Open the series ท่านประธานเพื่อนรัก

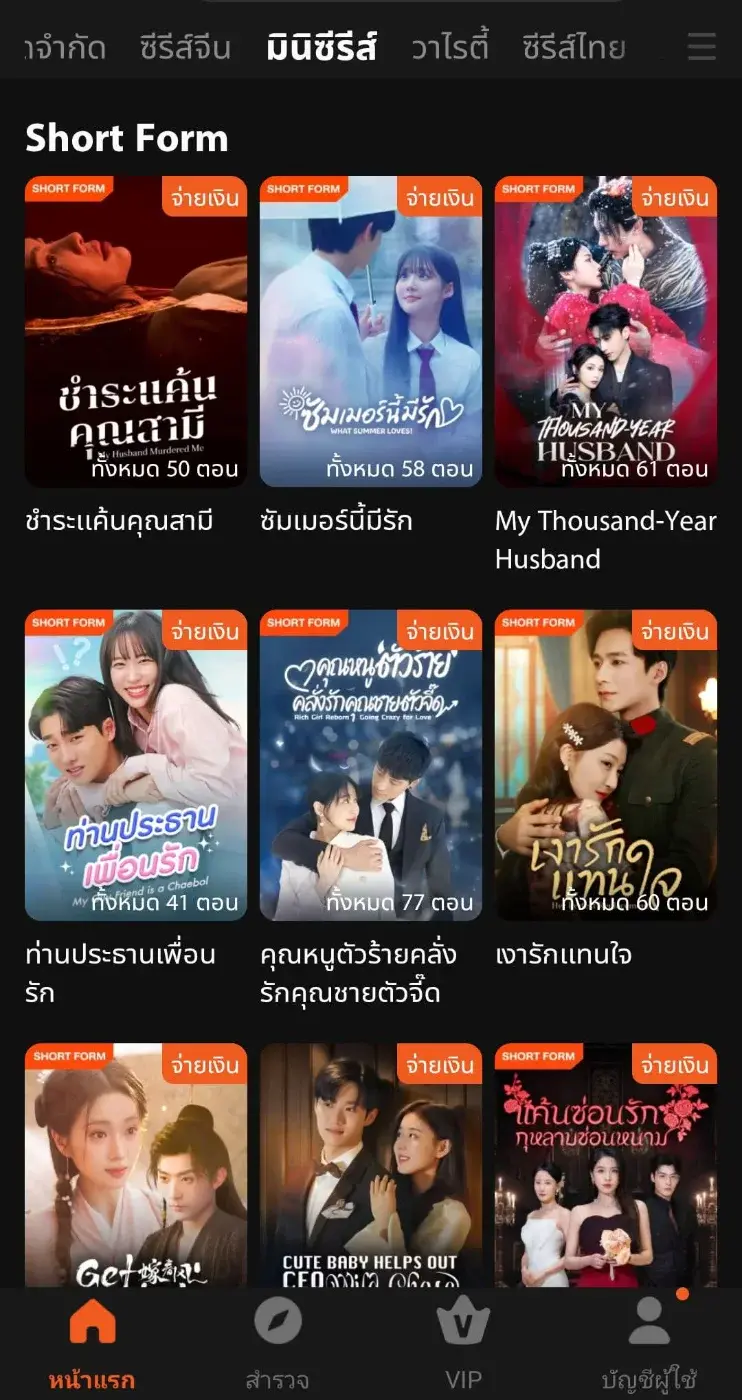[136, 765]
